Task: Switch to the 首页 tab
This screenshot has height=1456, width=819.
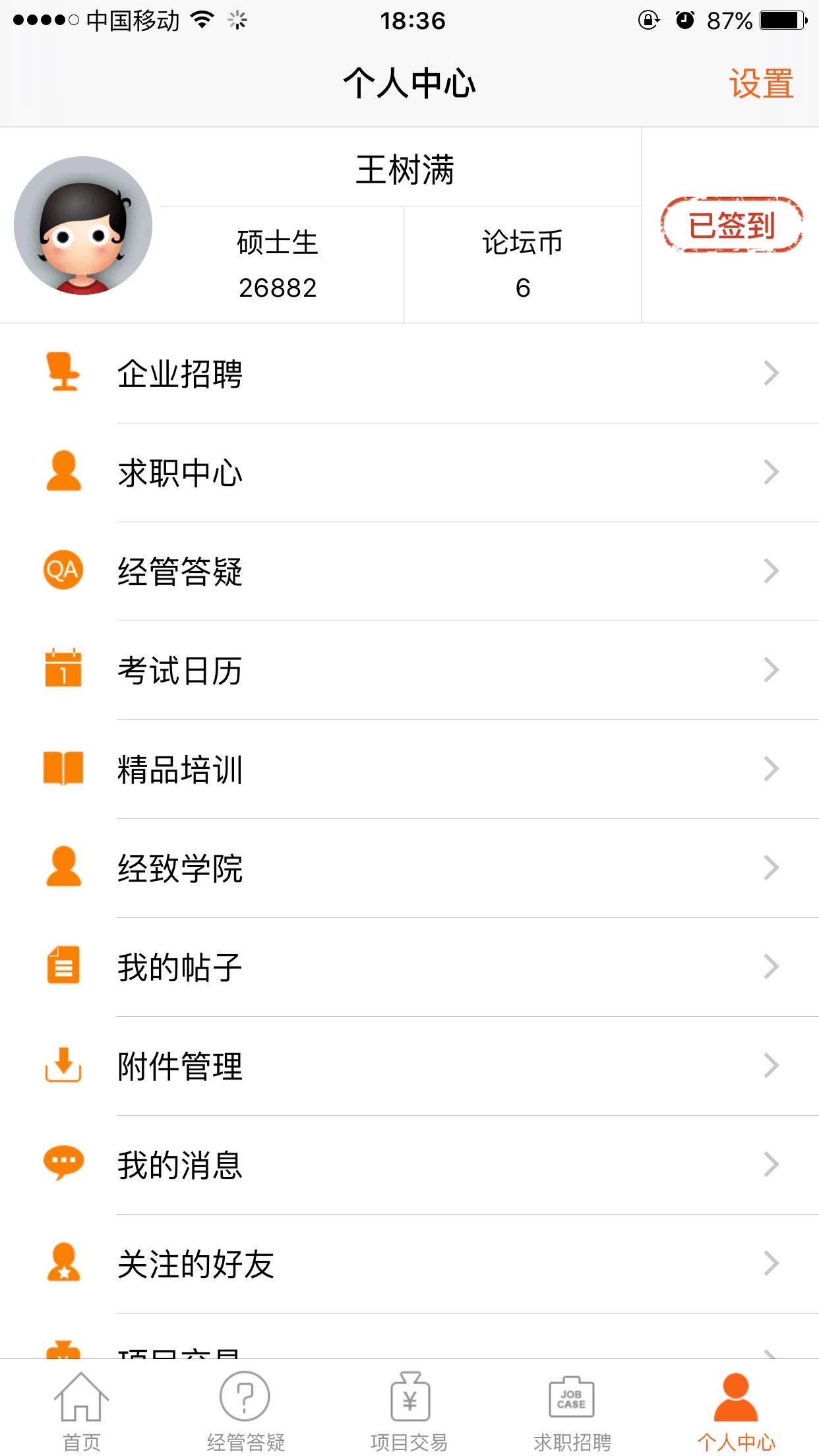Action: pos(81,1411)
